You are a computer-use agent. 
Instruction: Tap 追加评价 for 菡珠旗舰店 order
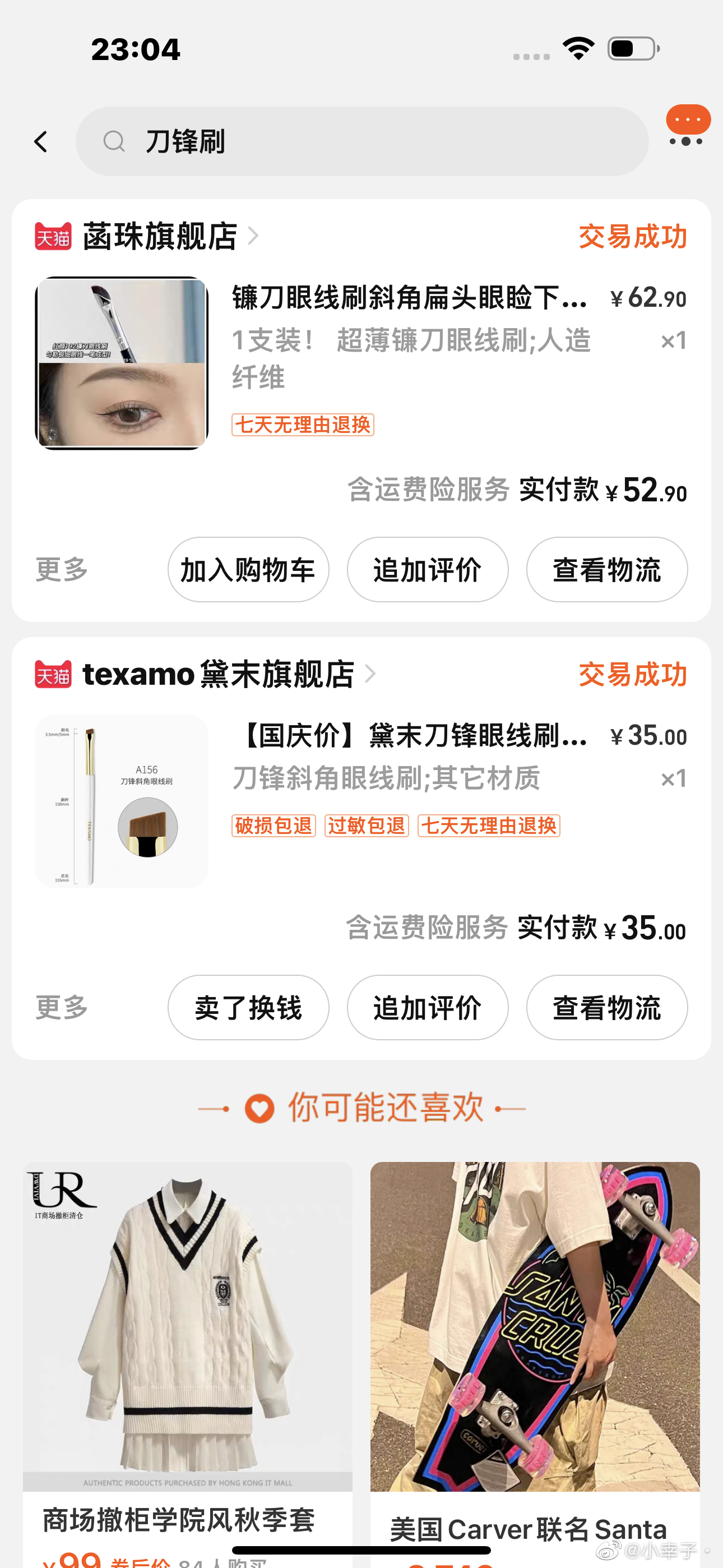pos(427,570)
